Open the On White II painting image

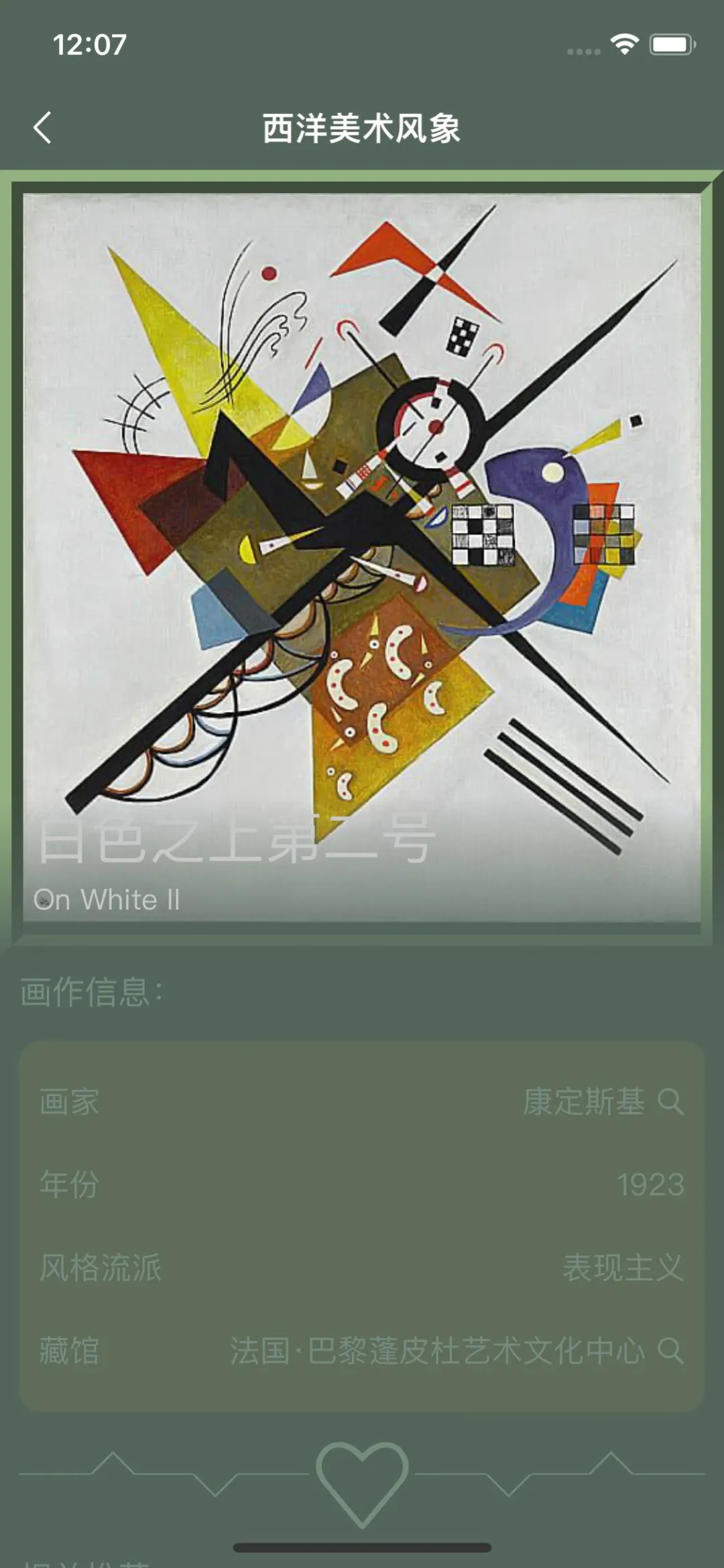coord(362,536)
